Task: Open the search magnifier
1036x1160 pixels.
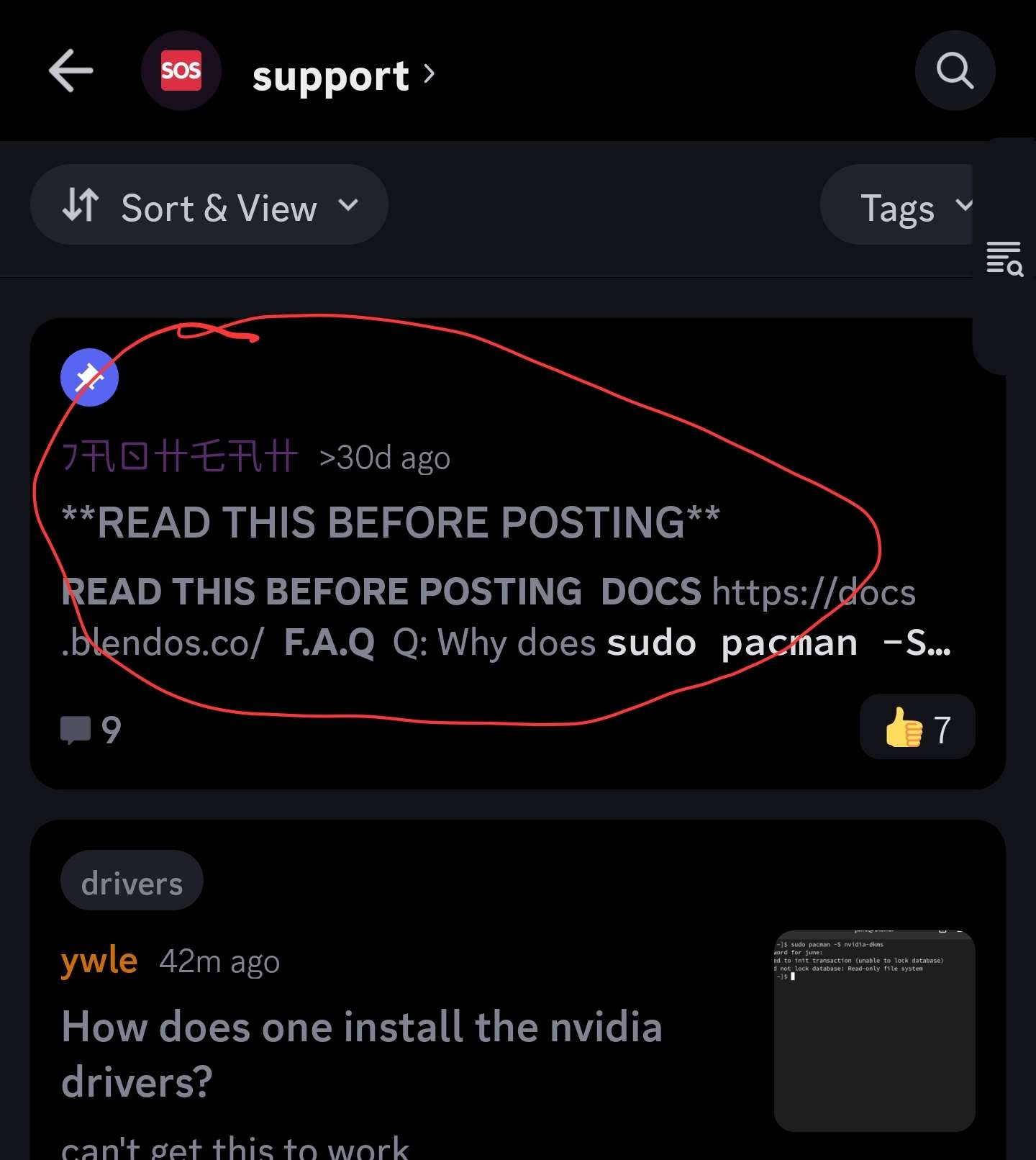Action: [955, 71]
